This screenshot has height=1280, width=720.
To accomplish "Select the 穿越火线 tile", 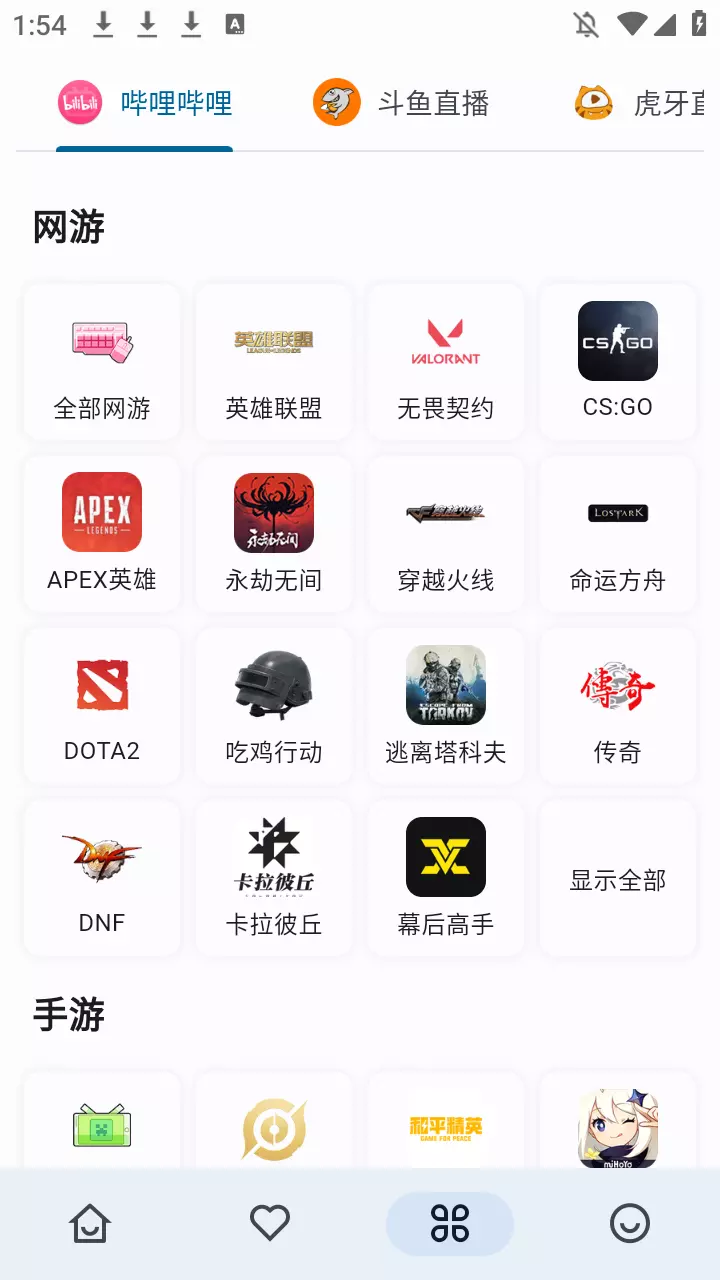I will tap(446, 534).
